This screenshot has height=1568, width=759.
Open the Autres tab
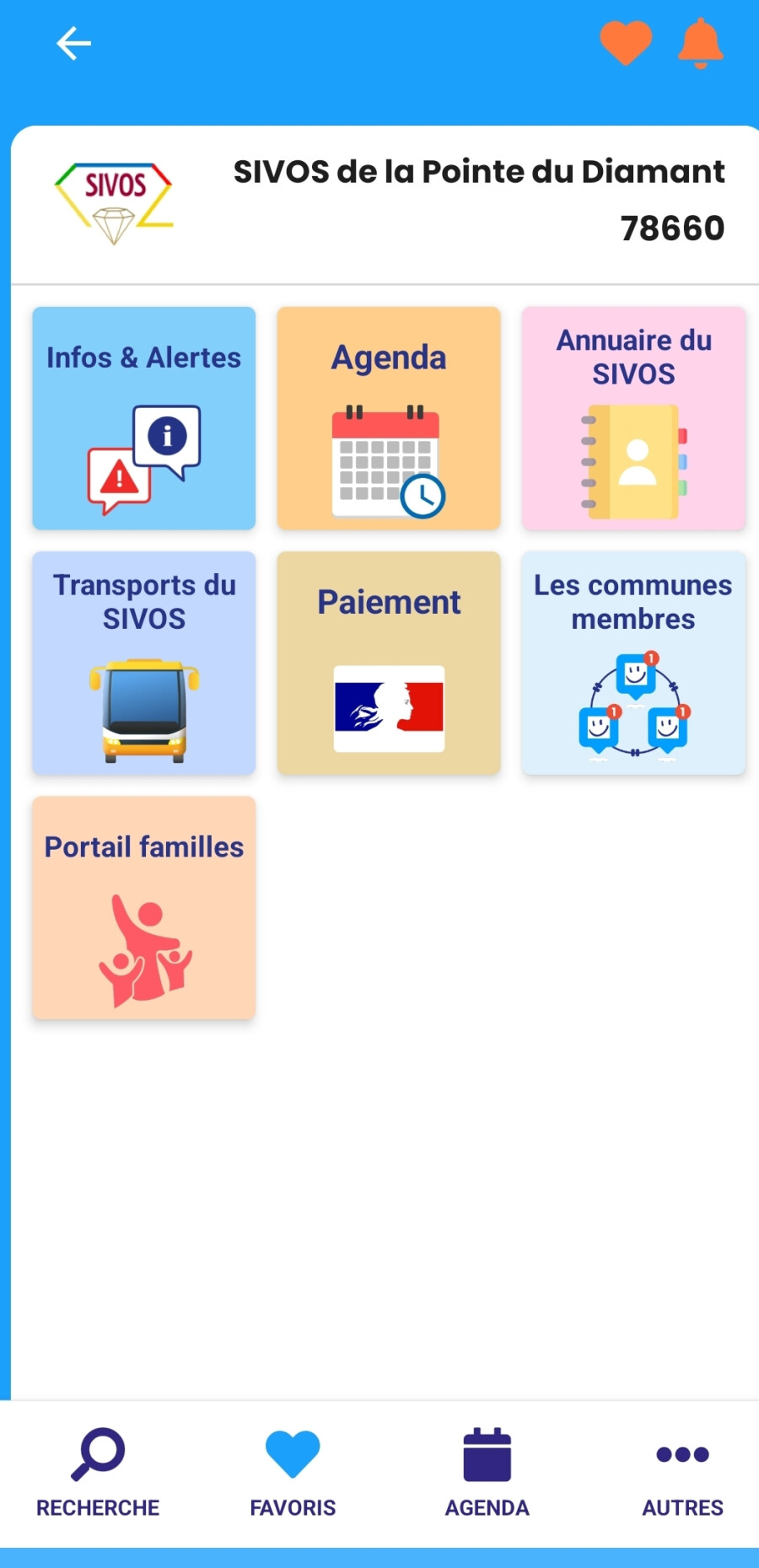tap(682, 1472)
